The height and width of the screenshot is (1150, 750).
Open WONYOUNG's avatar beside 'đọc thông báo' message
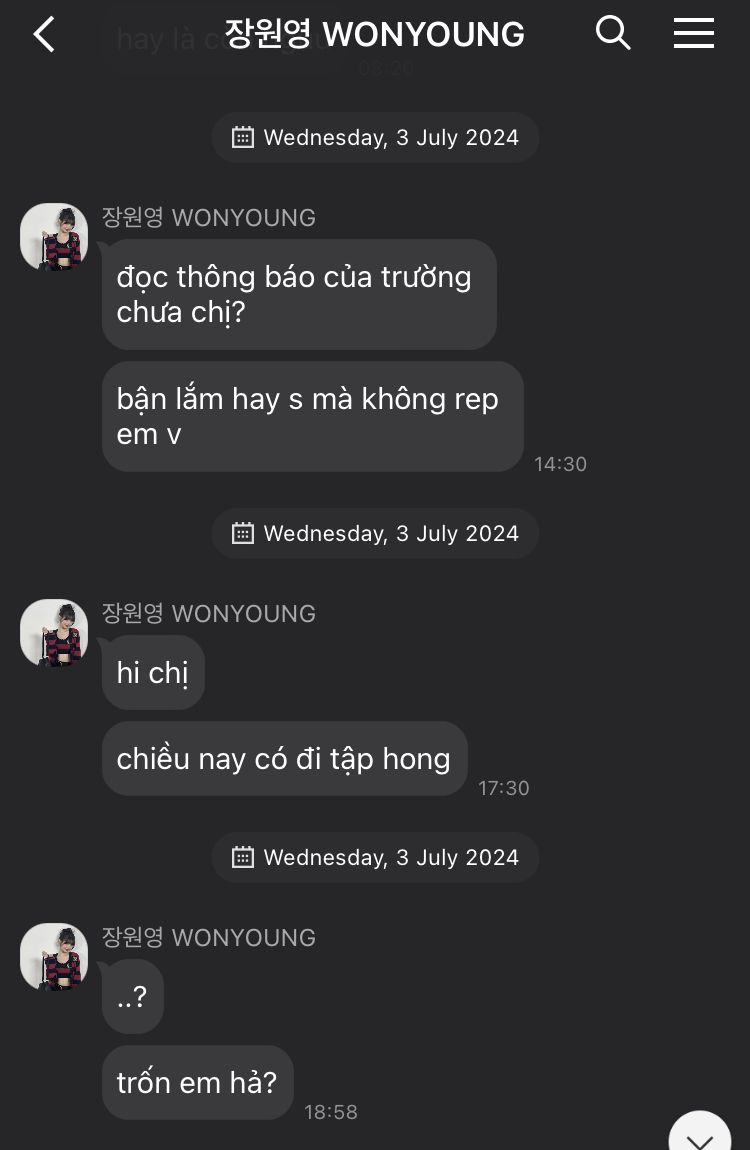point(54,237)
